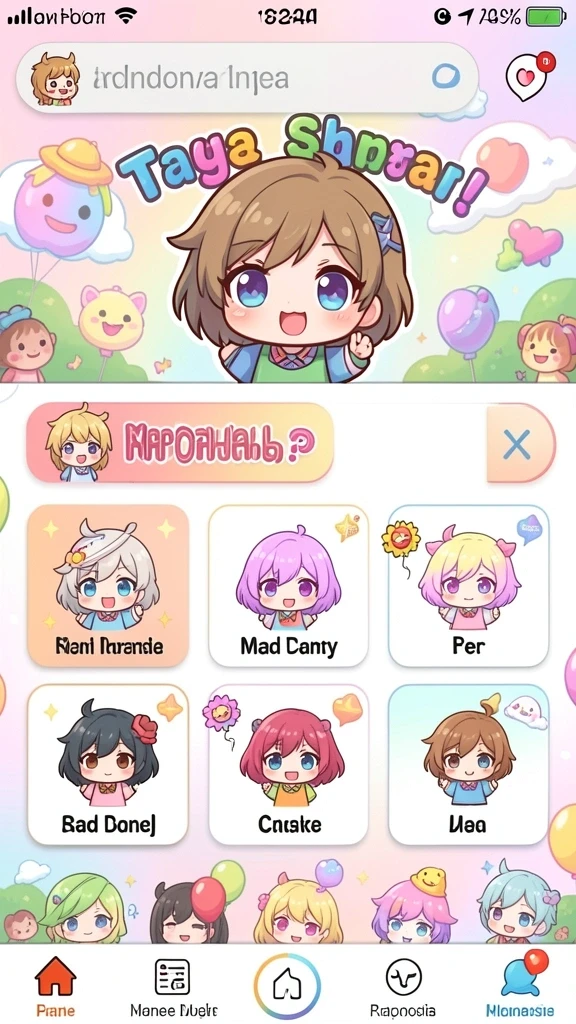
Task: Choose the Per character card
Action: coord(468,585)
